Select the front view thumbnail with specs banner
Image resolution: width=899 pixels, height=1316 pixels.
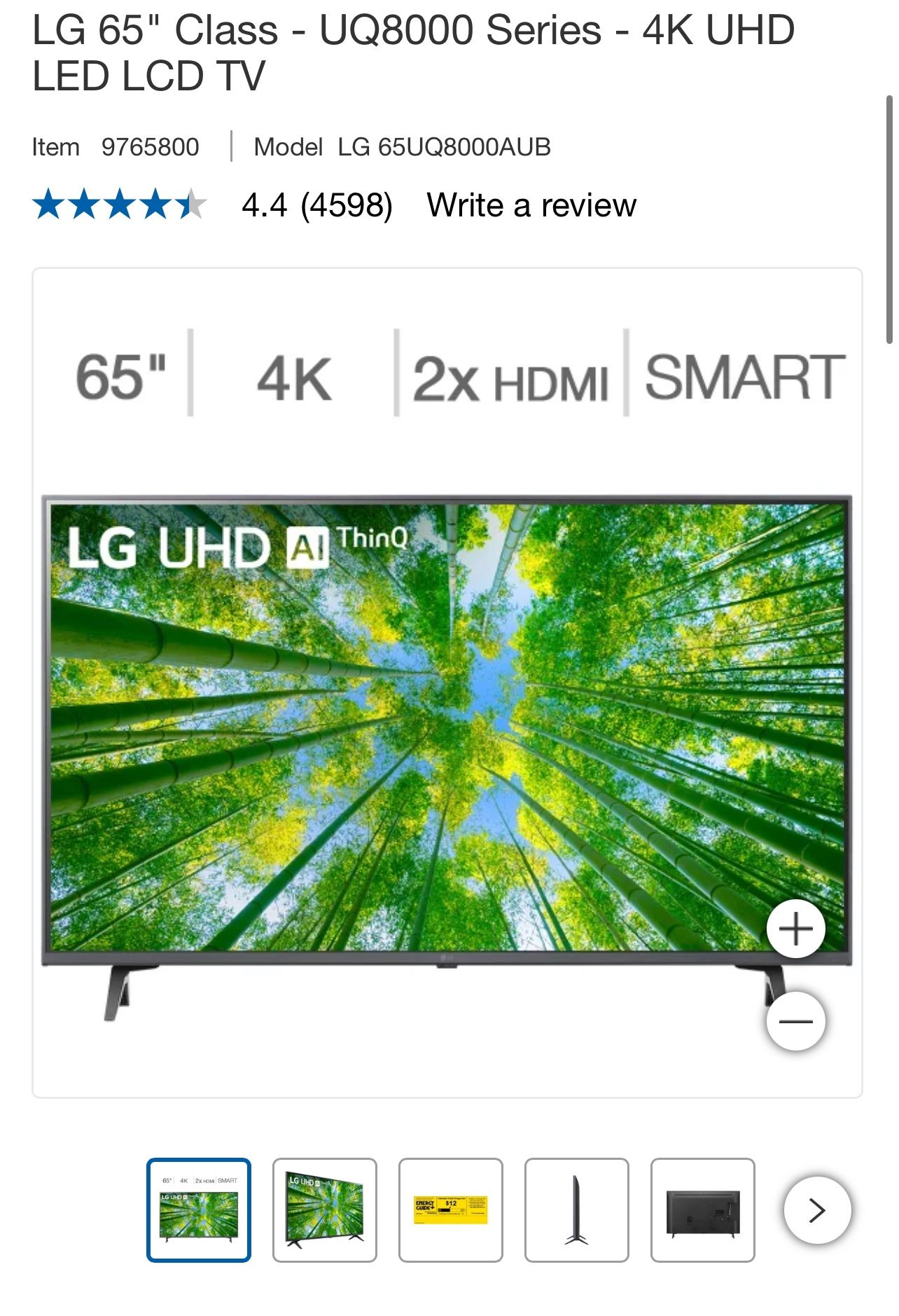[x=199, y=1210]
